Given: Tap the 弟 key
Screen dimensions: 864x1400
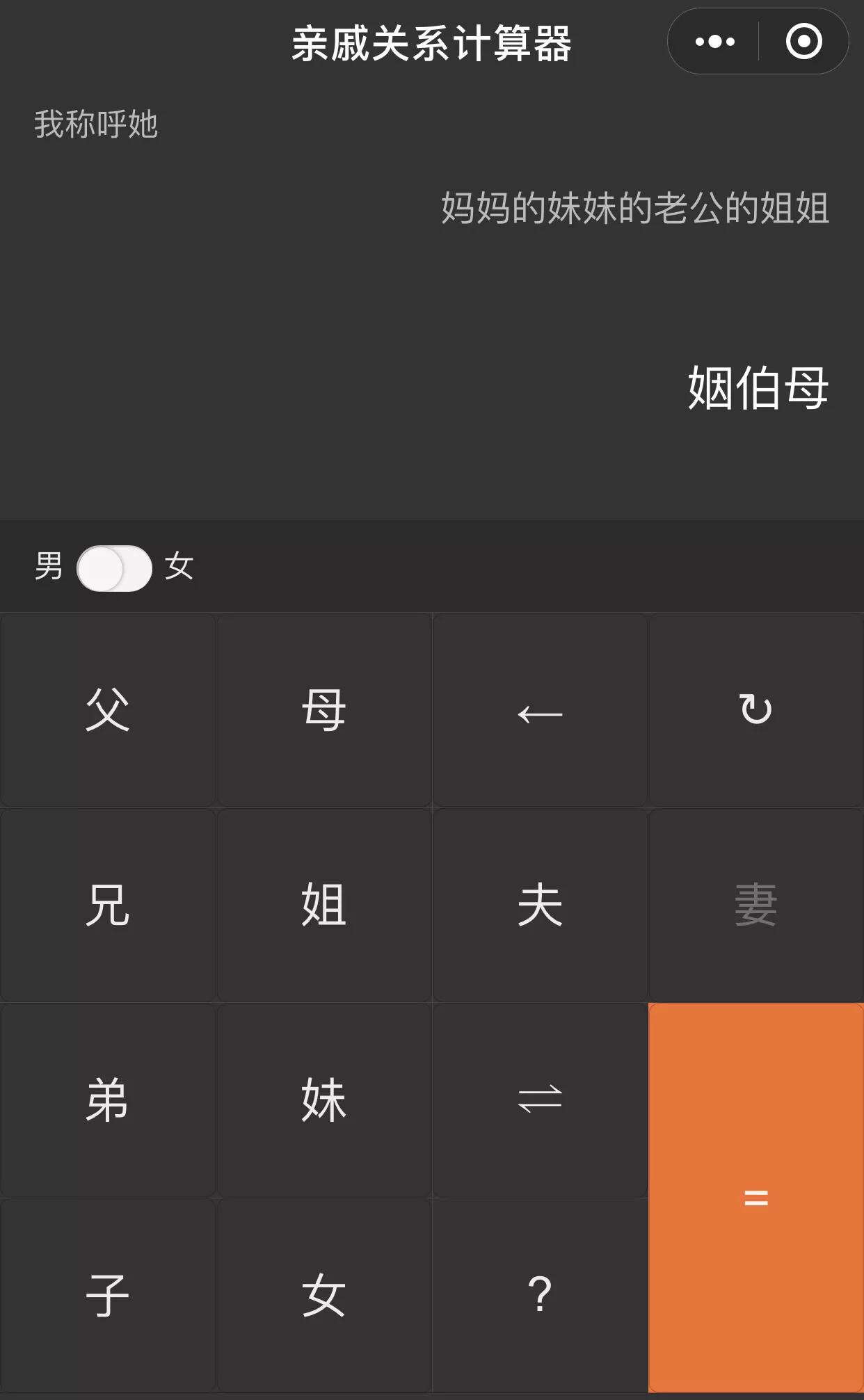Looking at the screenshot, I should 108,1100.
